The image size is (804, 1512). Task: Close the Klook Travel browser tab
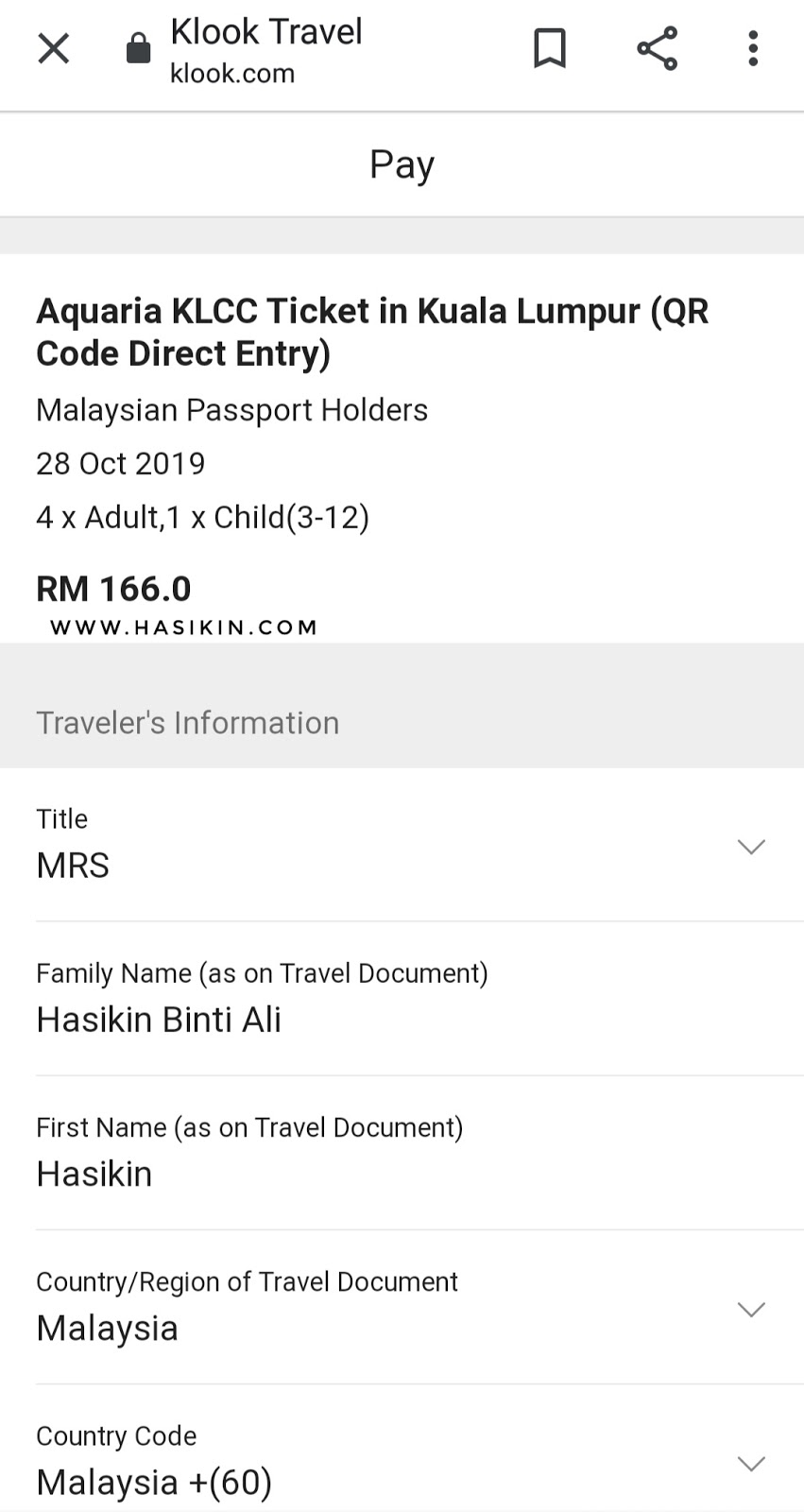54,48
